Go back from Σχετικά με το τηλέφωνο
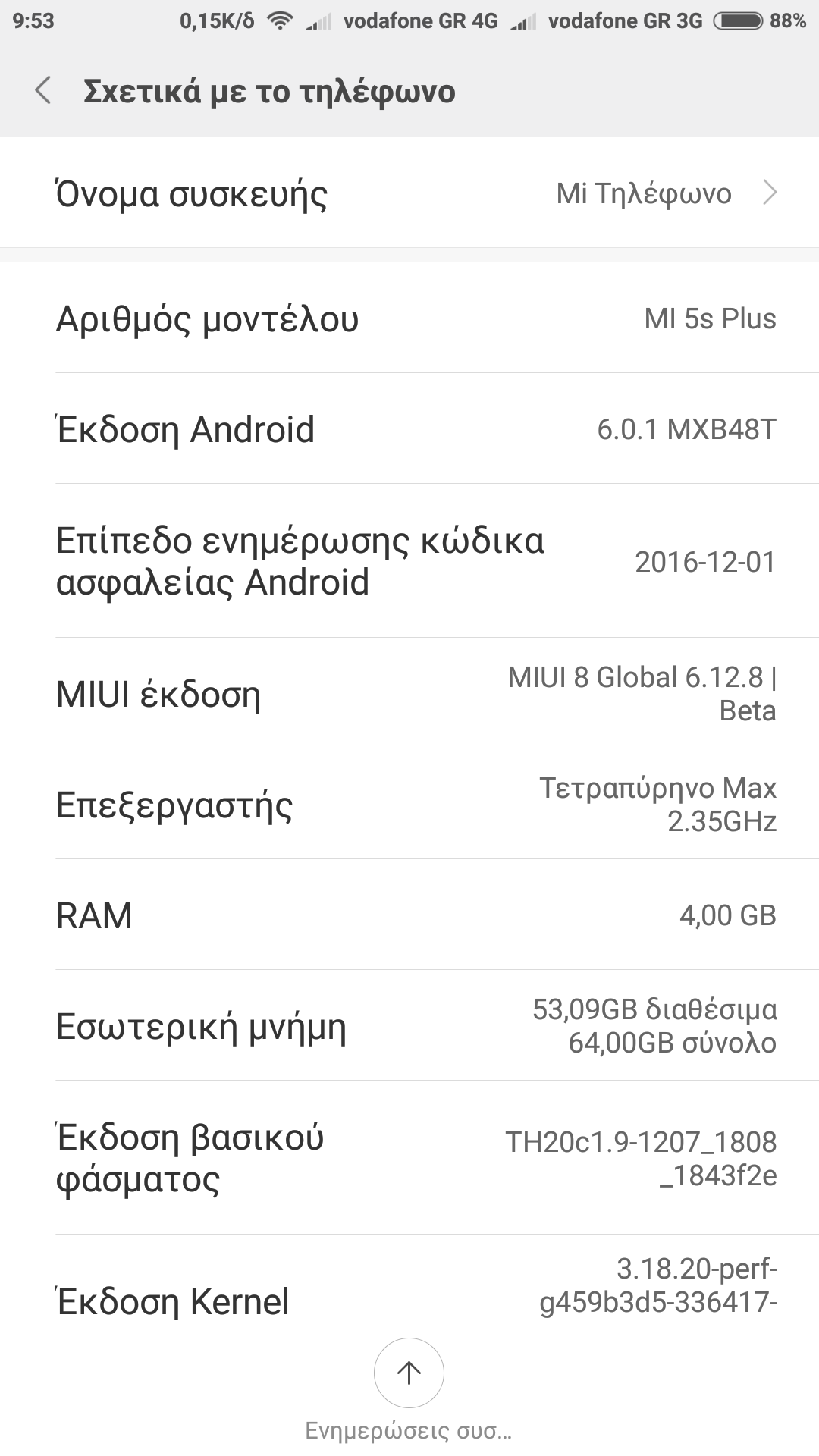The height and width of the screenshot is (1456, 819). coord(44,91)
